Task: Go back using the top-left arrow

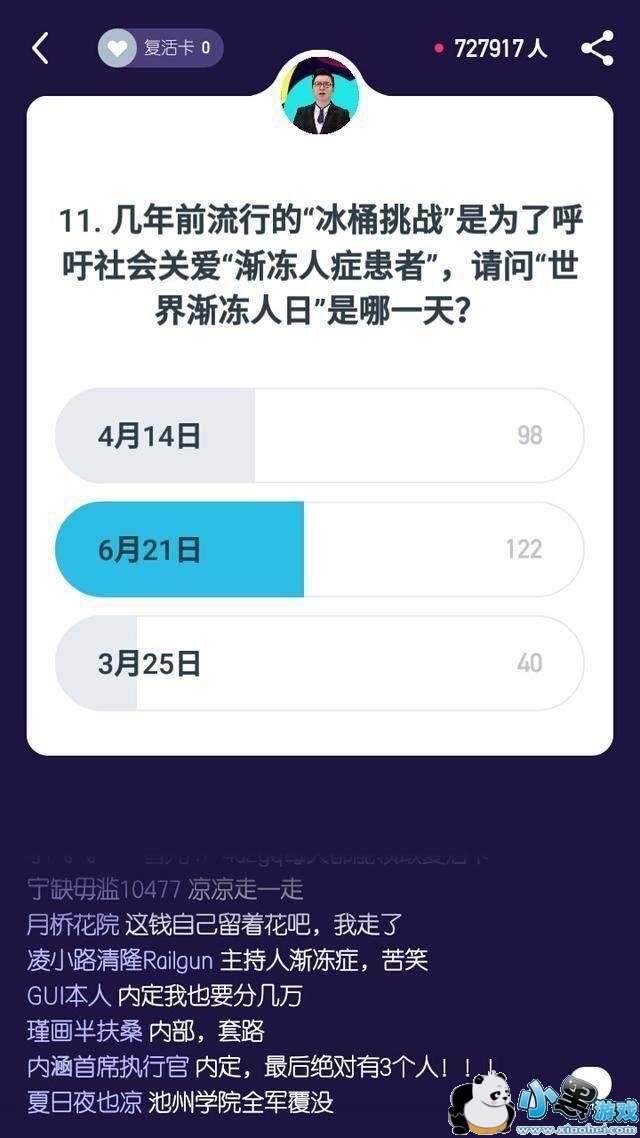Action: (x=40, y=48)
